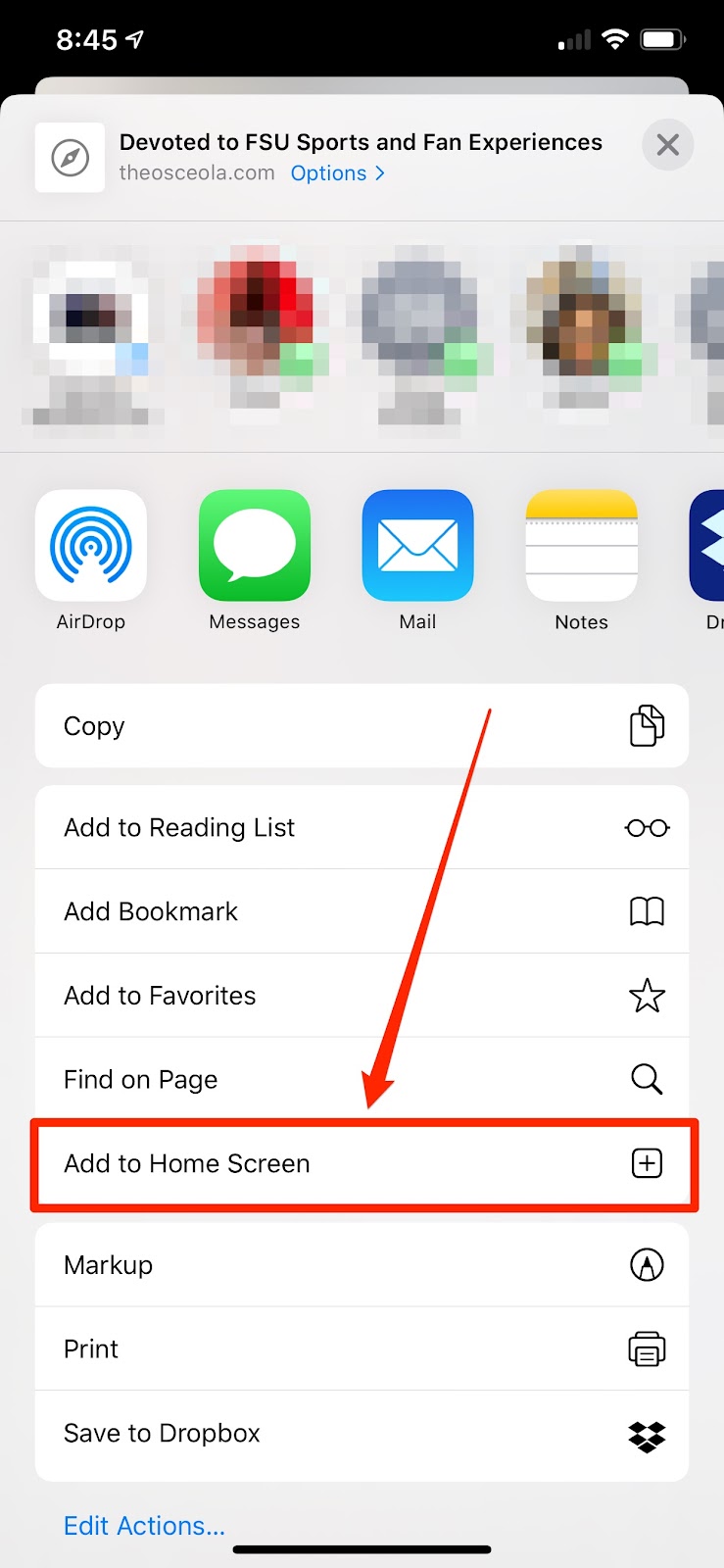Print the web page

(x=362, y=1348)
